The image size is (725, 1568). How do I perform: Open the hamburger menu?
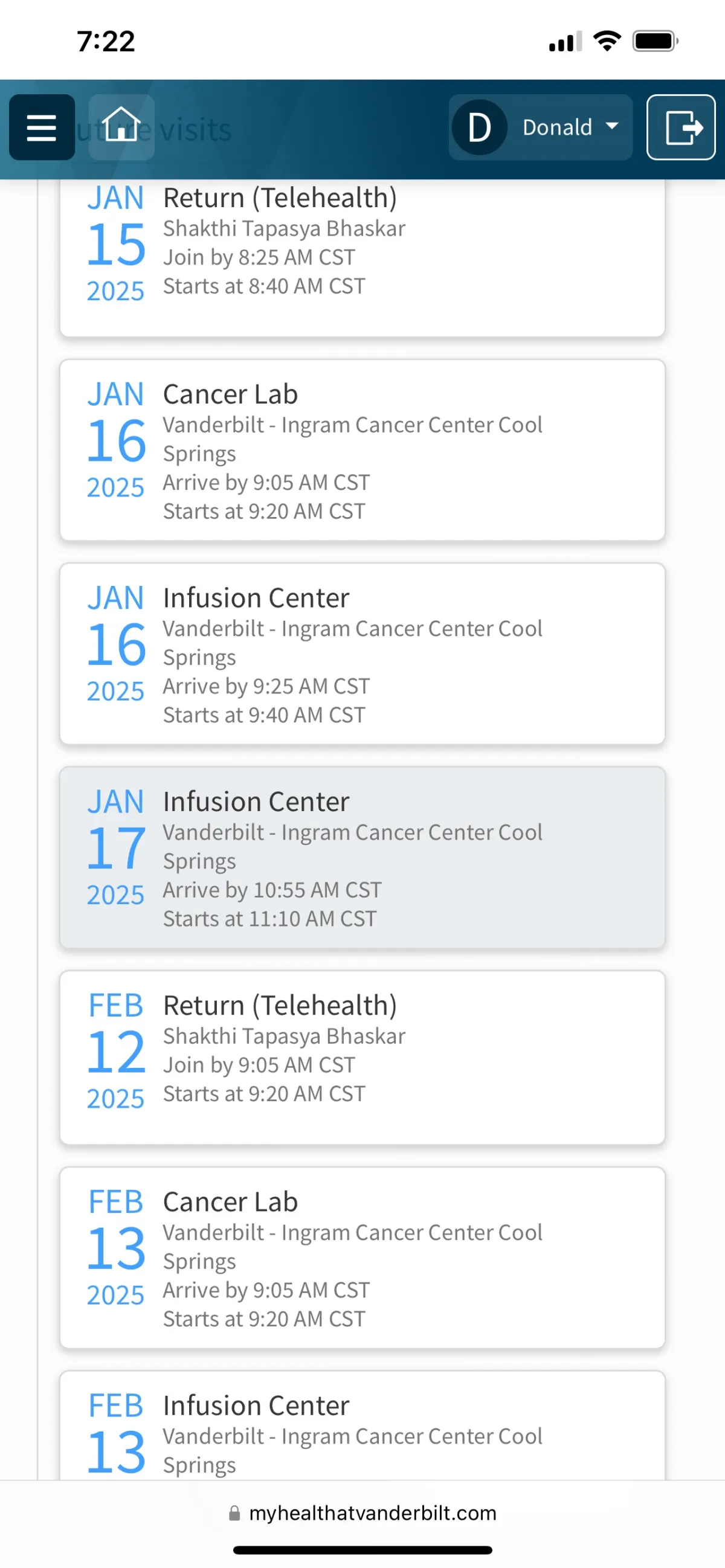pyautogui.click(x=42, y=127)
